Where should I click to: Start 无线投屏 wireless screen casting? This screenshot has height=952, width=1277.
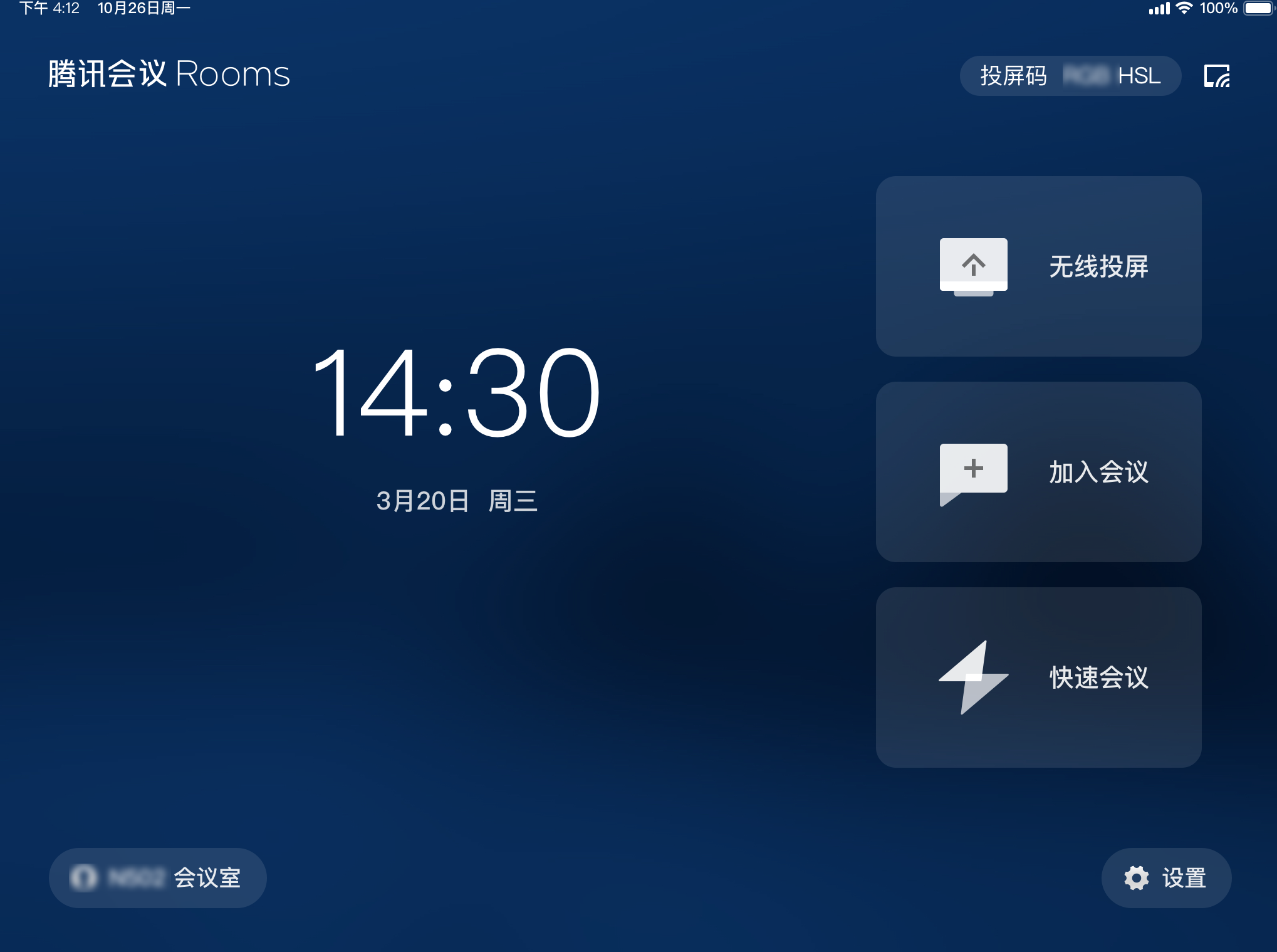point(1038,266)
